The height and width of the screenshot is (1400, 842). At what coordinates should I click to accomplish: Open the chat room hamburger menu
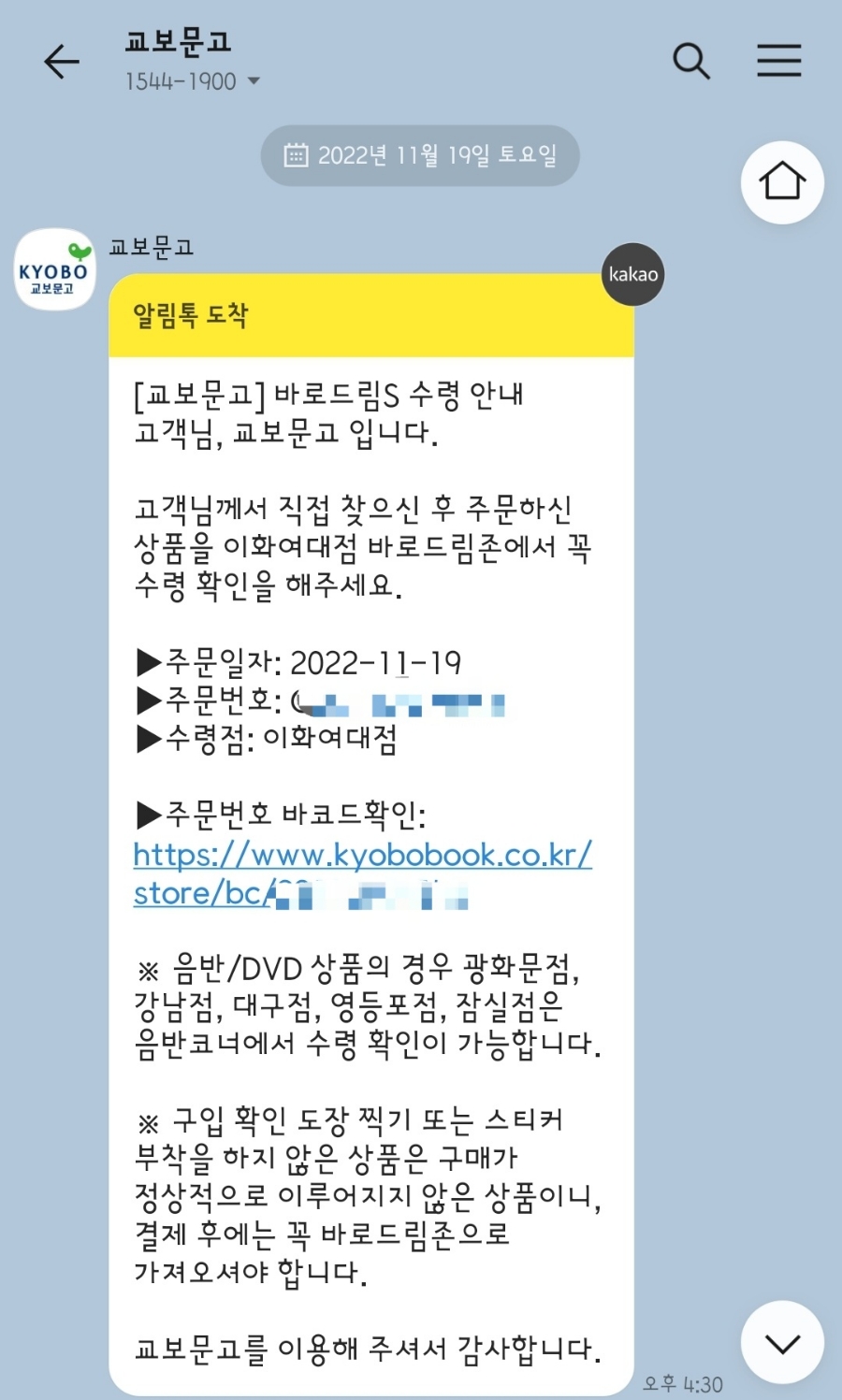tap(778, 61)
